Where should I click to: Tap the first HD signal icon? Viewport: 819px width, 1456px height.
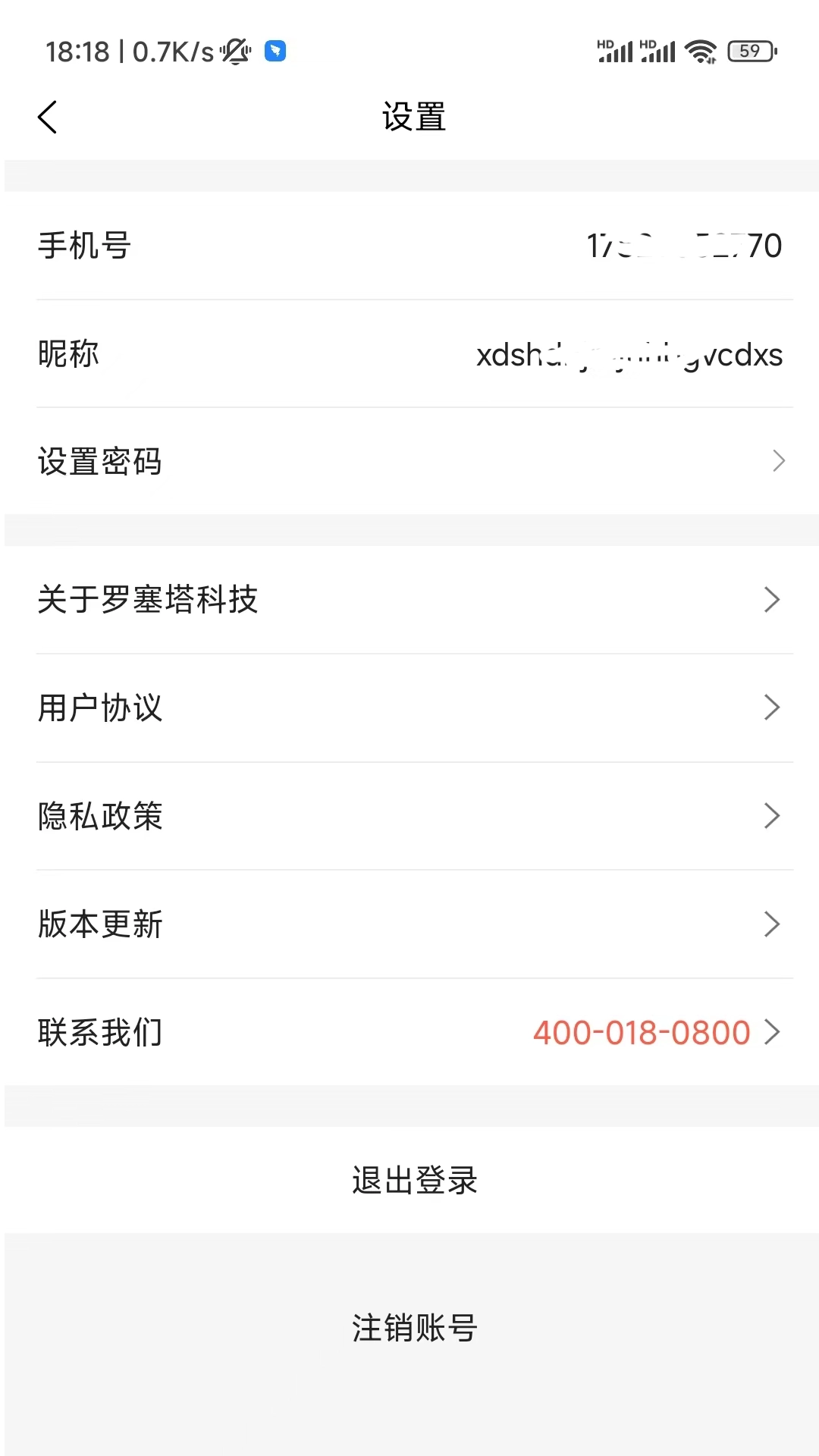tap(615, 51)
